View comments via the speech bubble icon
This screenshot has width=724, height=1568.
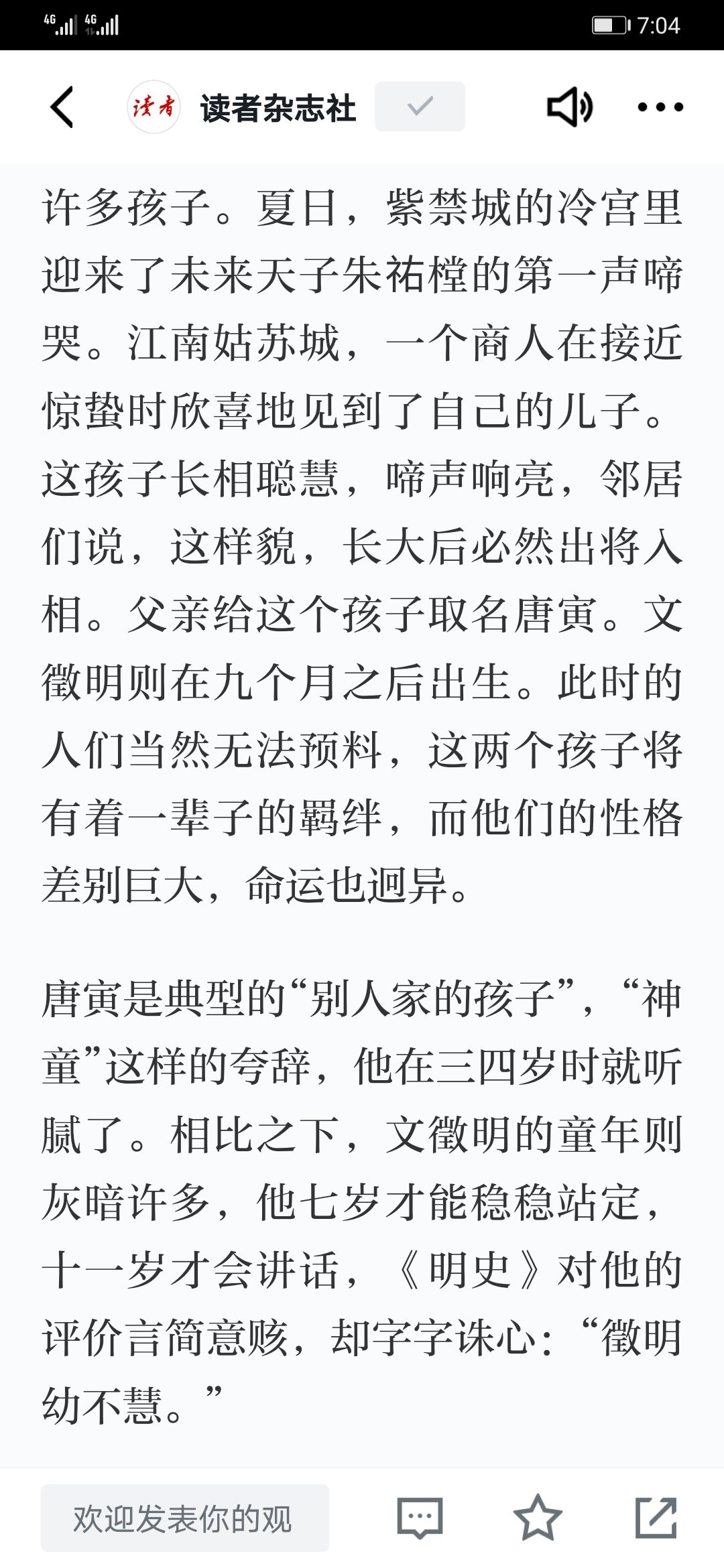(x=420, y=1518)
